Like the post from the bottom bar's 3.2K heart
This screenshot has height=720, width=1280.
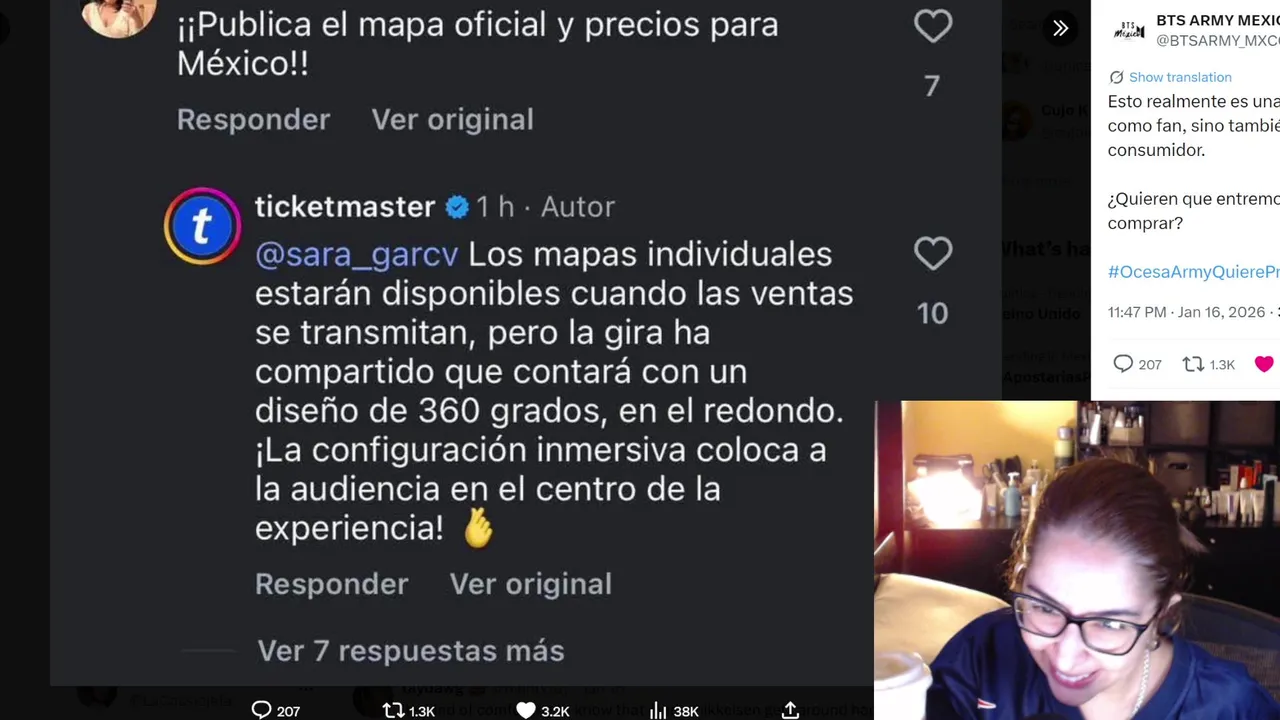(x=526, y=710)
